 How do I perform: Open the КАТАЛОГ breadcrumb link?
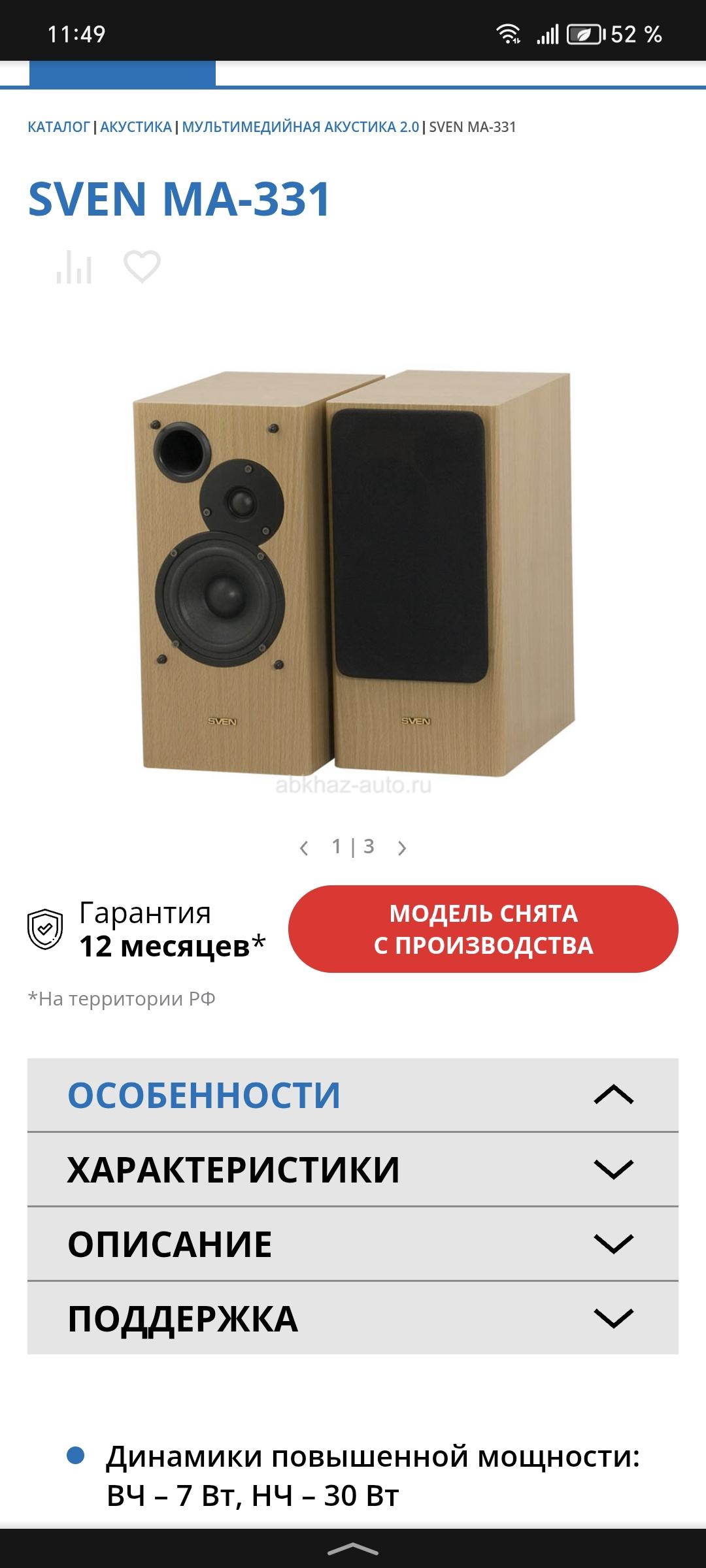point(58,127)
